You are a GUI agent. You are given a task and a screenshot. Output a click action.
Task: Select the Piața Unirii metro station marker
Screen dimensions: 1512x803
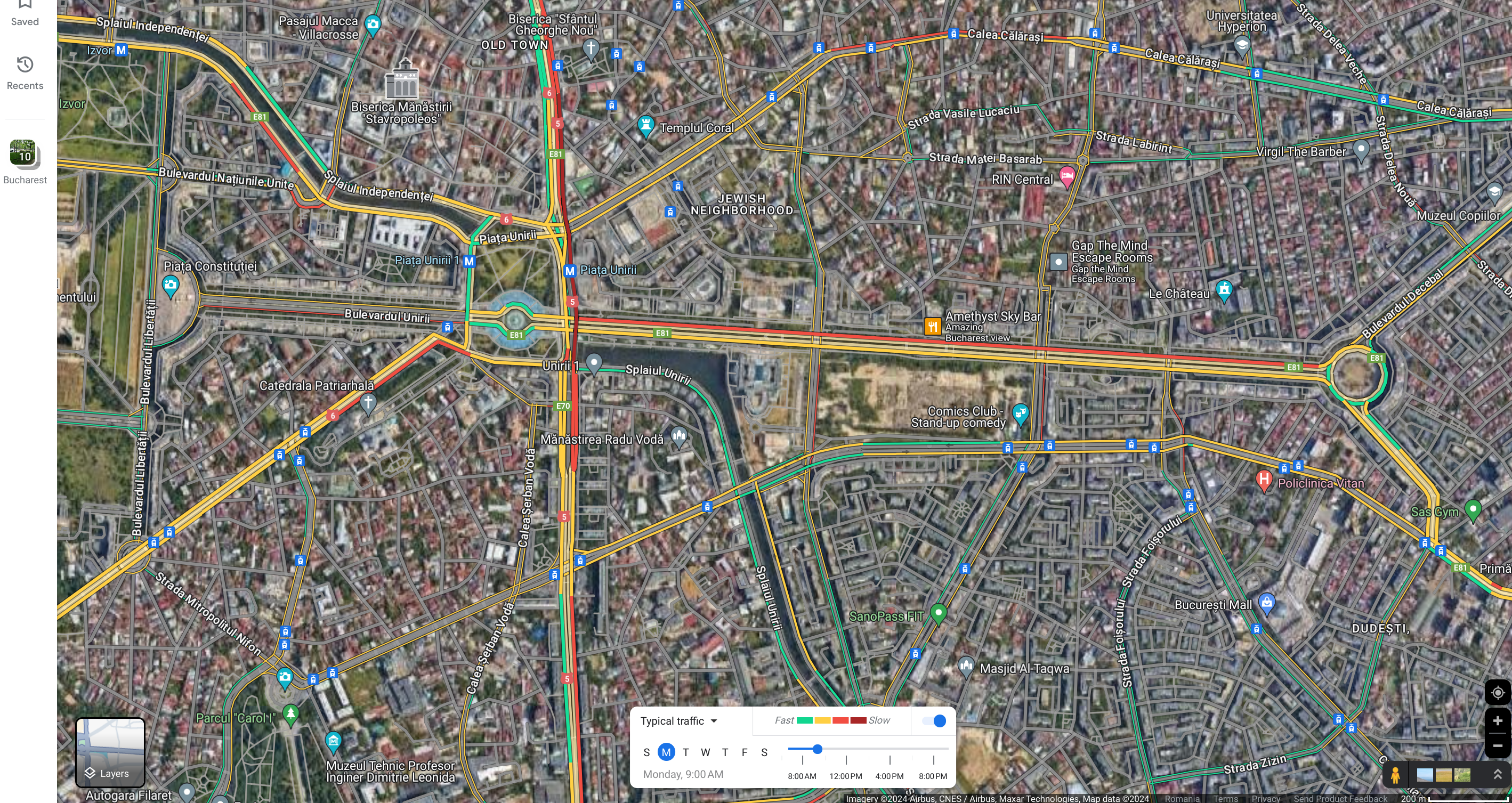pyautogui.click(x=569, y=271)
